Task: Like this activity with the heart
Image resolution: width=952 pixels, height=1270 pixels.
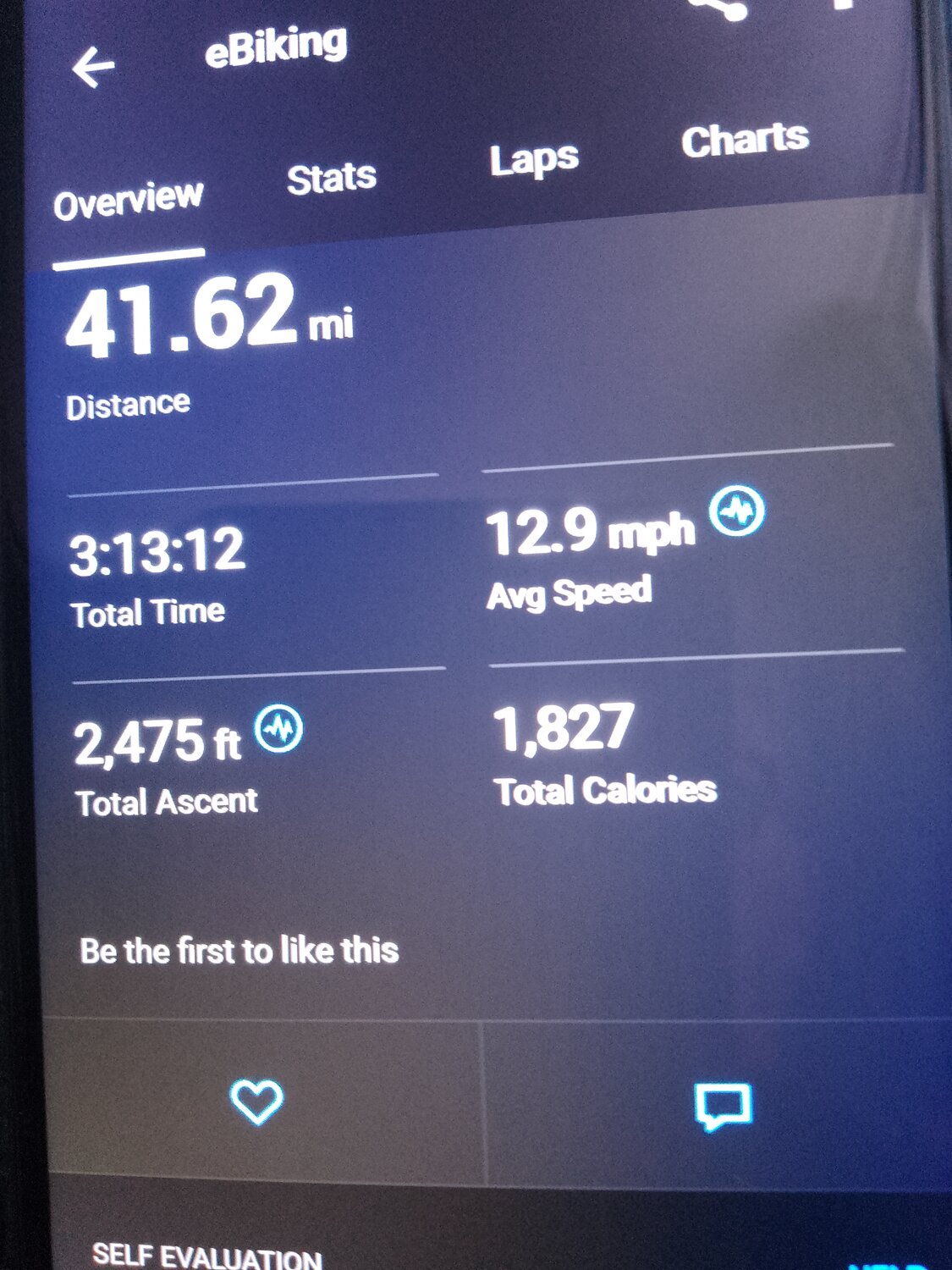Action: pos(256,1102)
